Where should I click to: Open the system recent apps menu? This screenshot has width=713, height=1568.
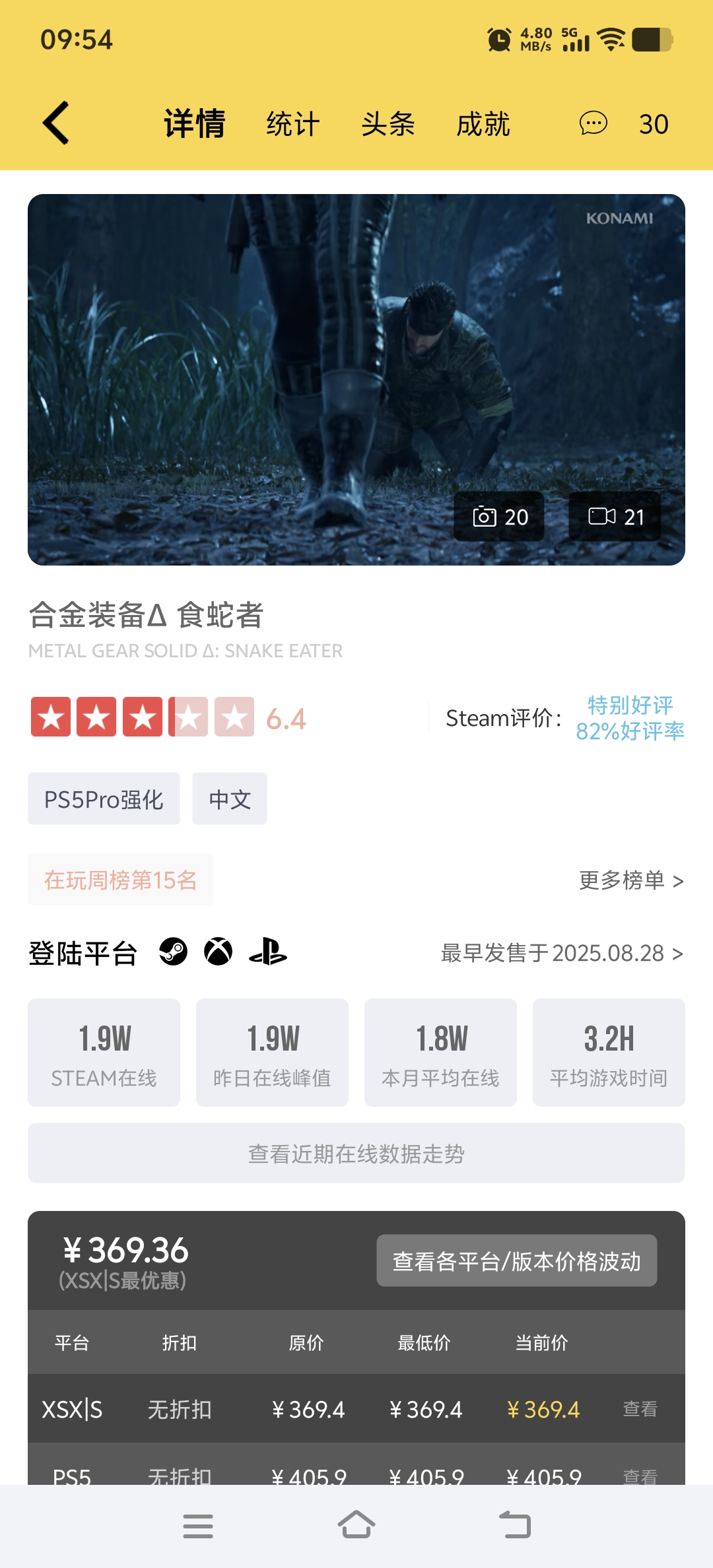point(198,1526)
